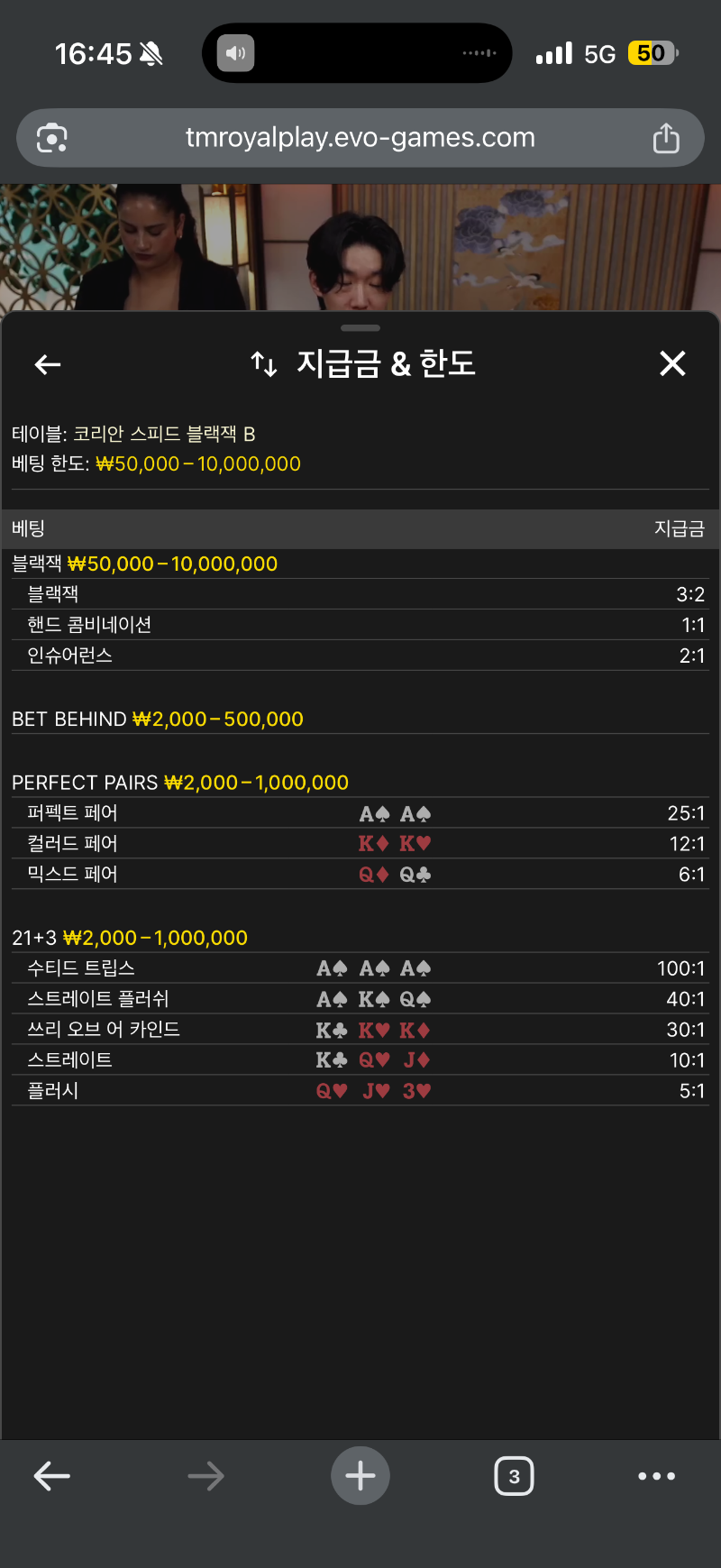Tap the sound indicator in the Dynamic Island
The image size is (721, 1568).
coord(236,53)
